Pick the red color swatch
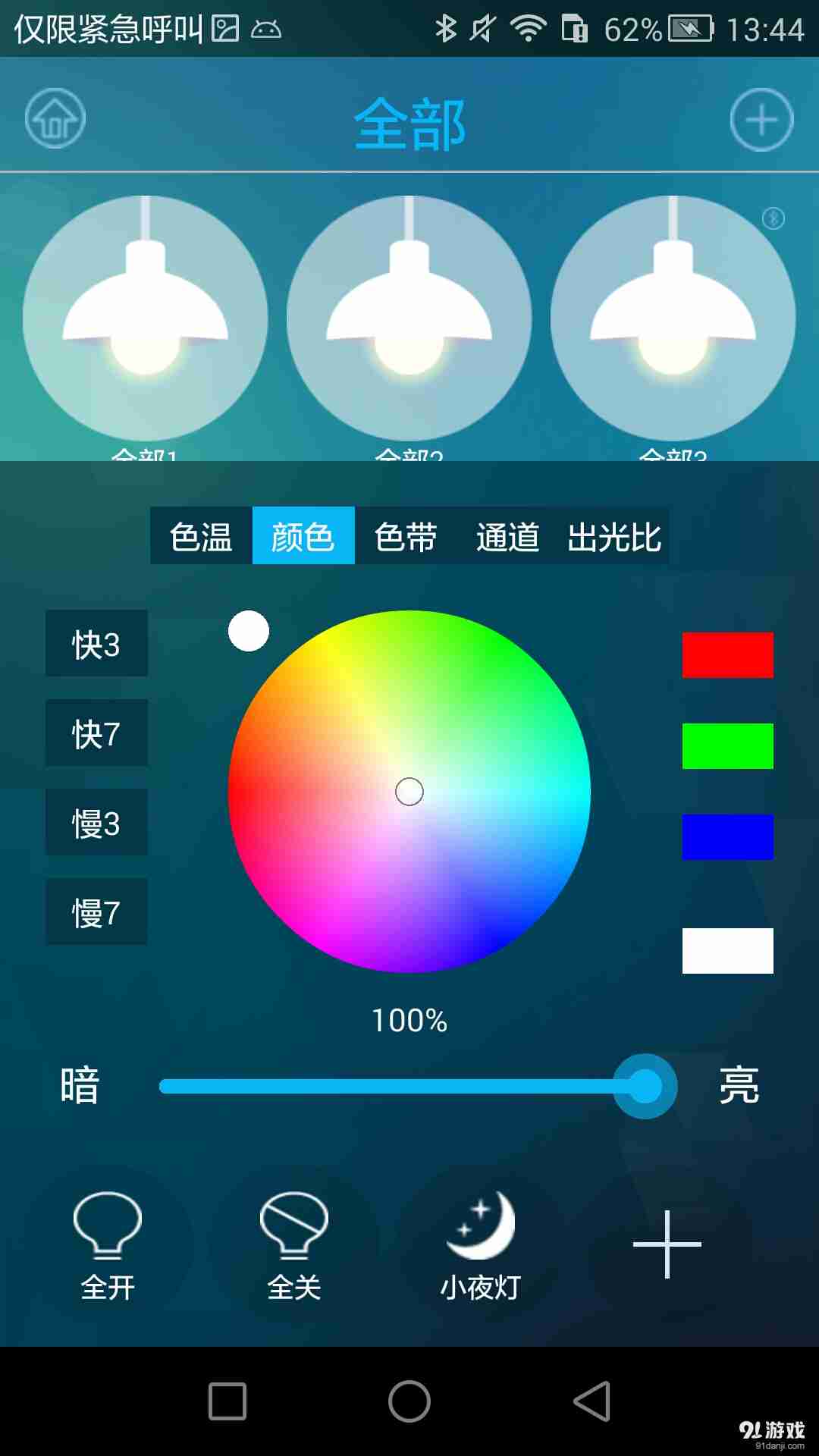This screenshot has height=1456, width=819. point(728,655)
